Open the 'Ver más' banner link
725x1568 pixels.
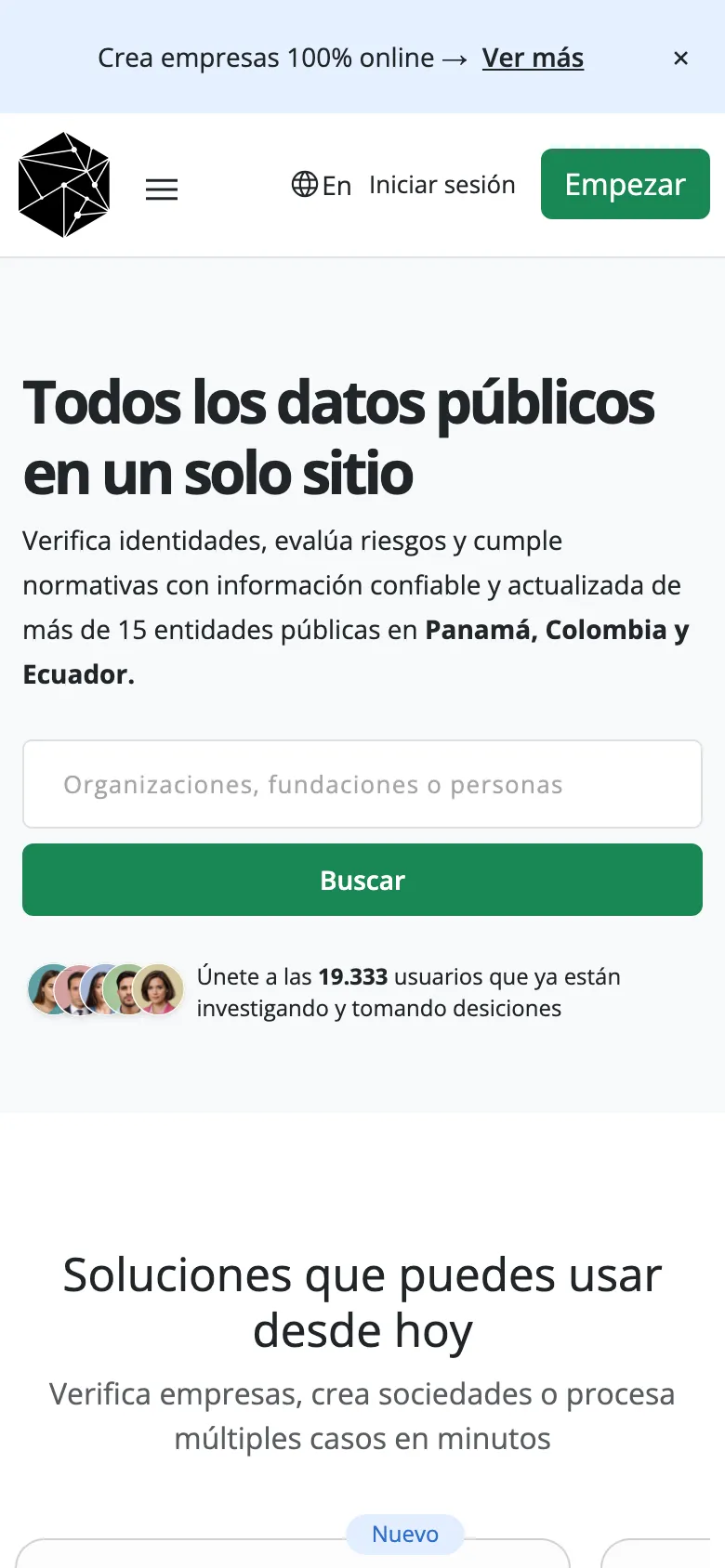(x=533, y=58)
